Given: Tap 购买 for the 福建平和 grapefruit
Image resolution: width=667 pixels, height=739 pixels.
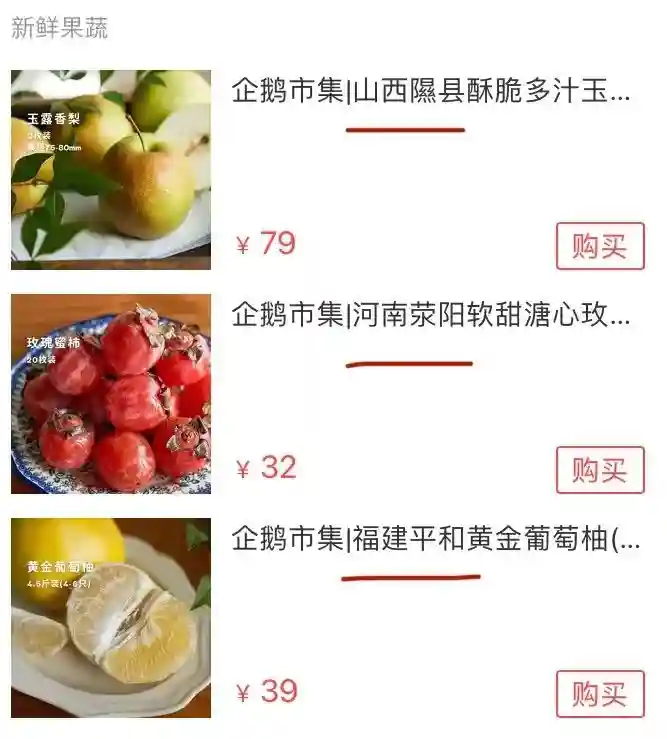Looking at the screenshot, I should [600, 694].
